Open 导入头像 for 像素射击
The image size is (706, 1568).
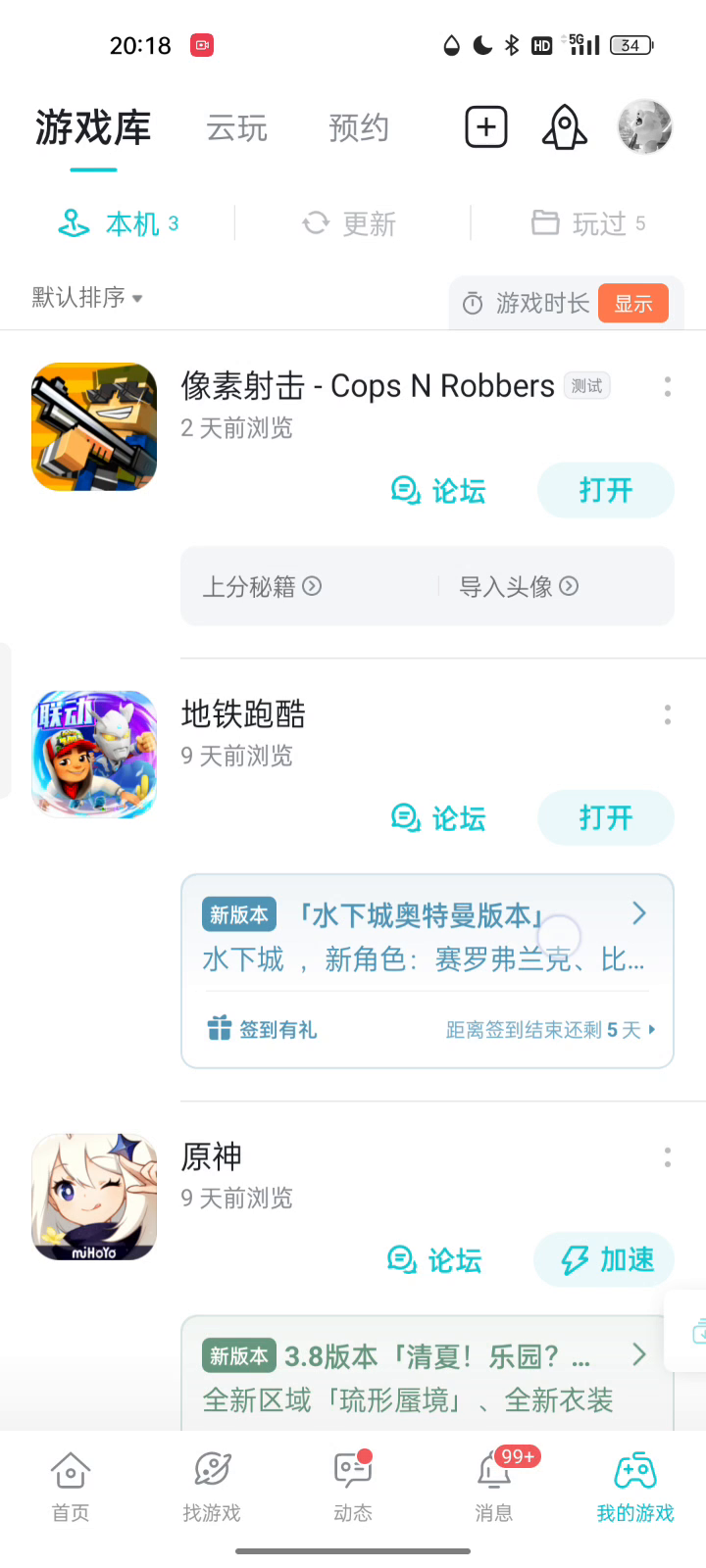[519, 586]
